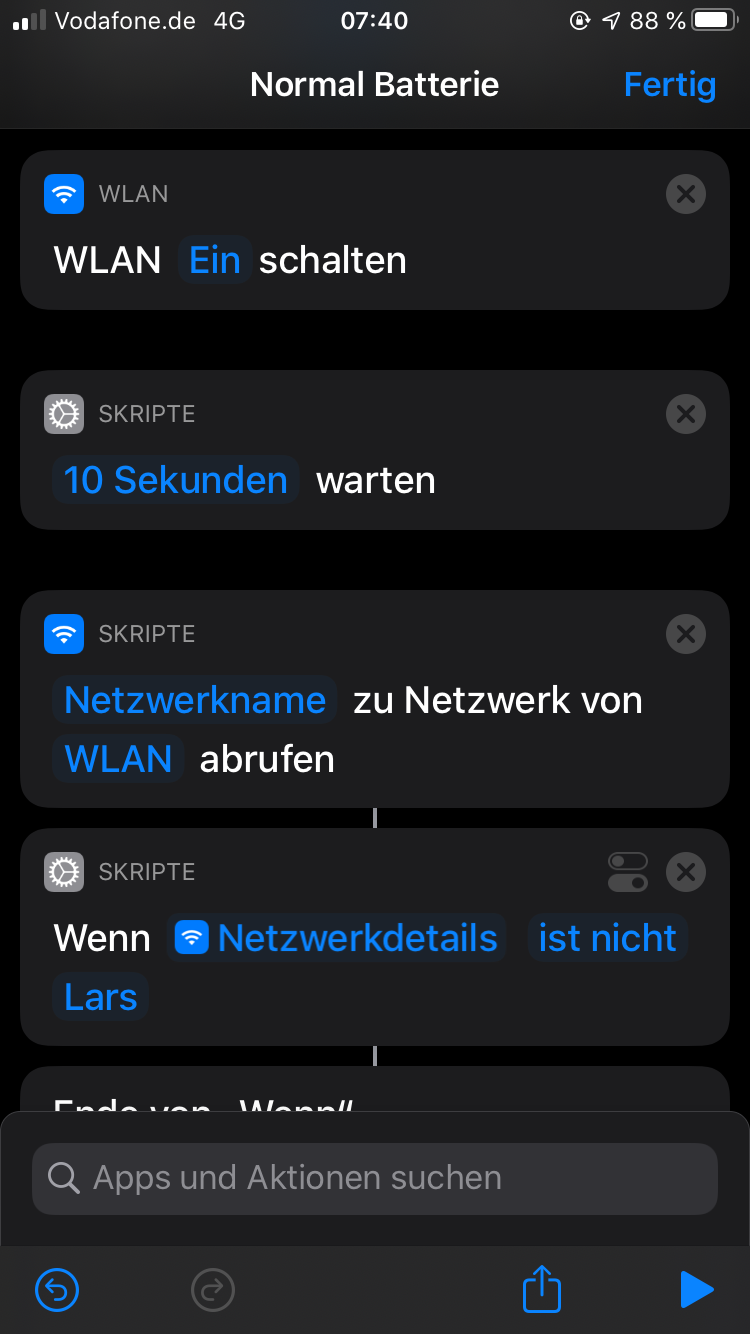Screen dimensions: 750x1334
Task: Change the Netzwerkname detail parameter
Action: pos(195,700)
